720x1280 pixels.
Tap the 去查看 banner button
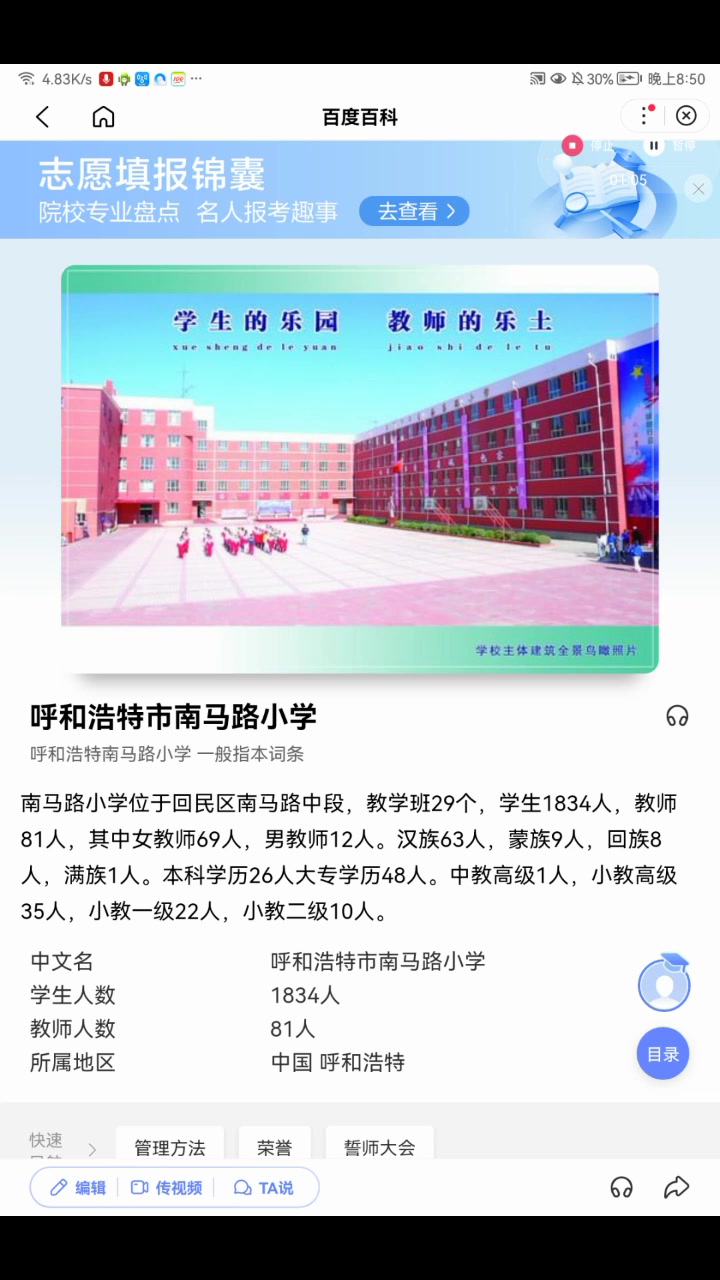[413, 211]
